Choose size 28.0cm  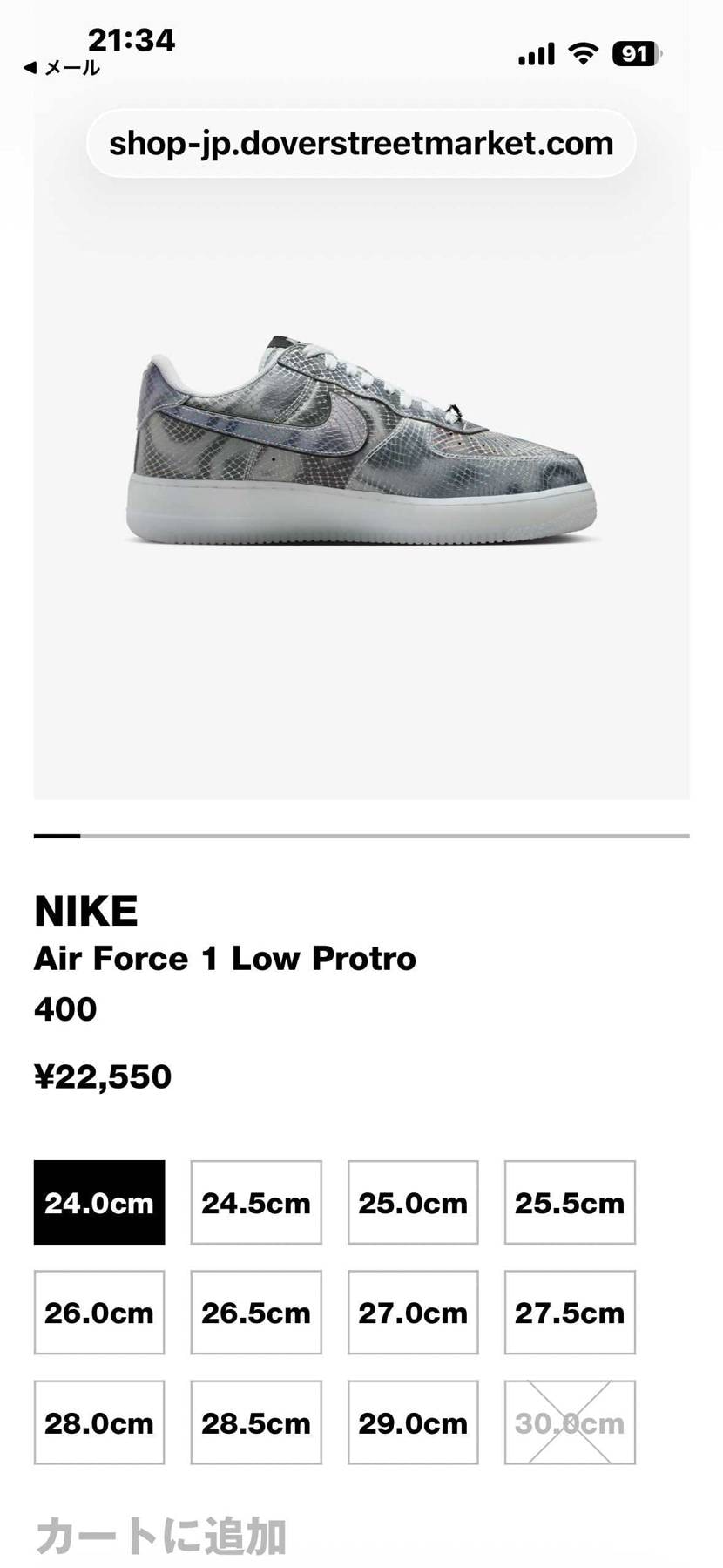(99, 1423)
